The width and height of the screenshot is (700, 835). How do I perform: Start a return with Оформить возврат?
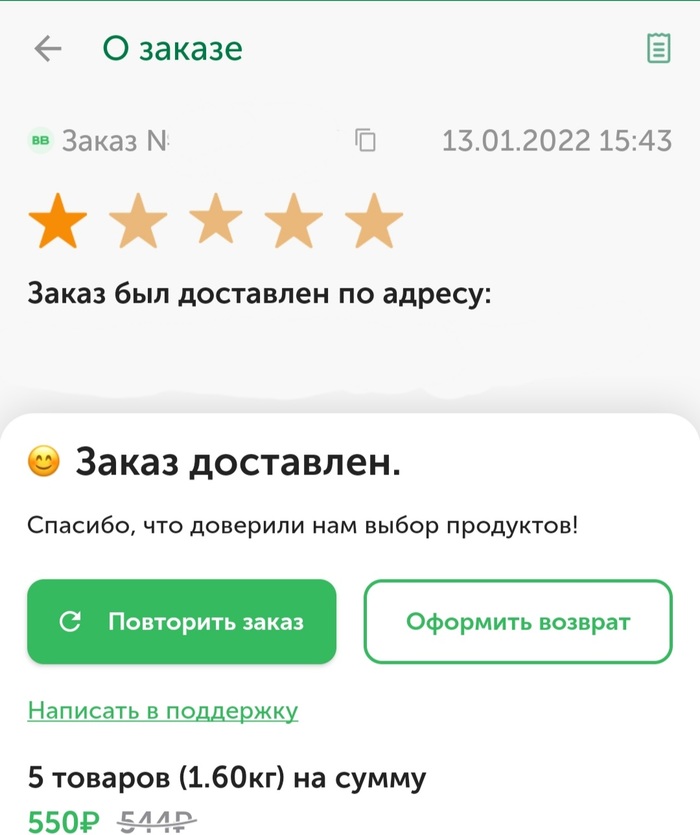coord(518,622)
